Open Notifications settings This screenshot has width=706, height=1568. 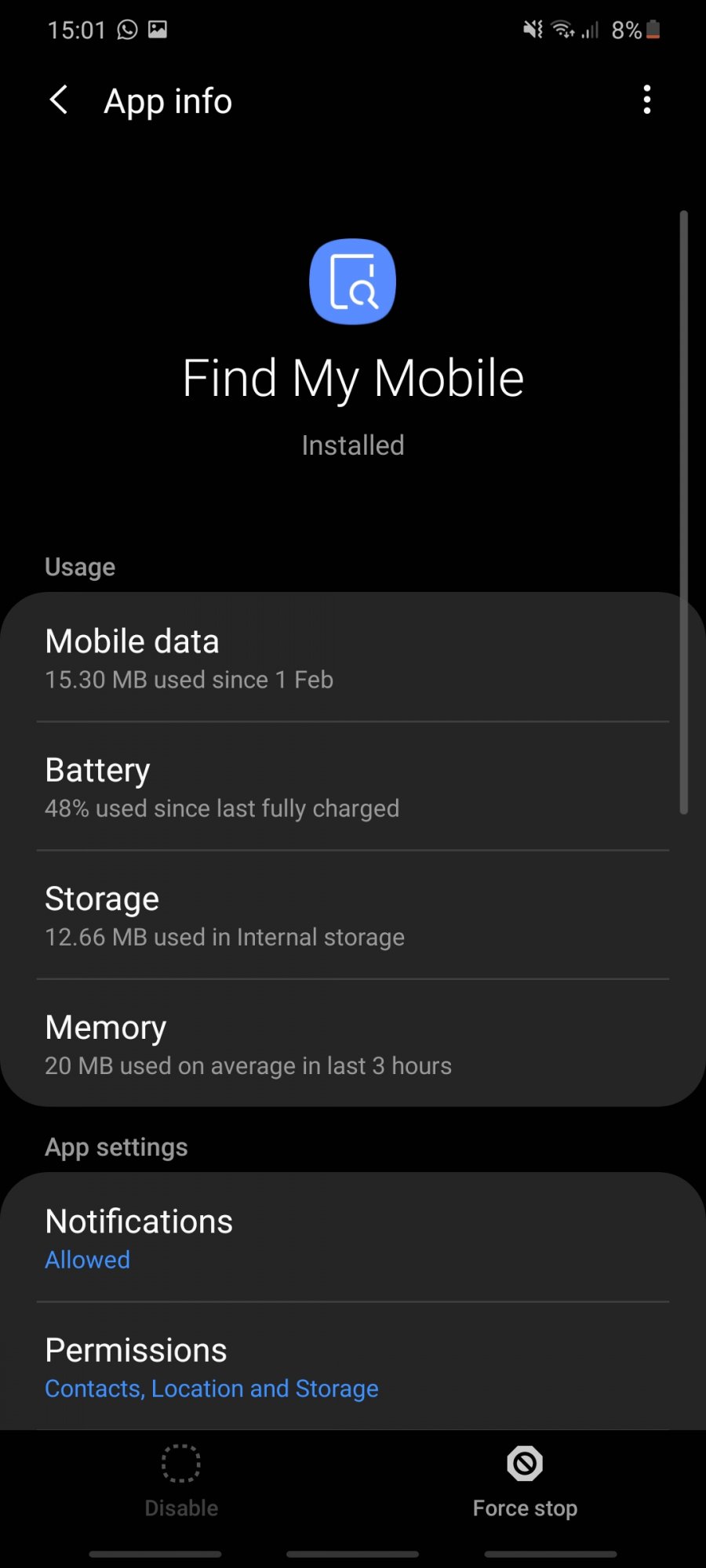tap(353, 1238)
